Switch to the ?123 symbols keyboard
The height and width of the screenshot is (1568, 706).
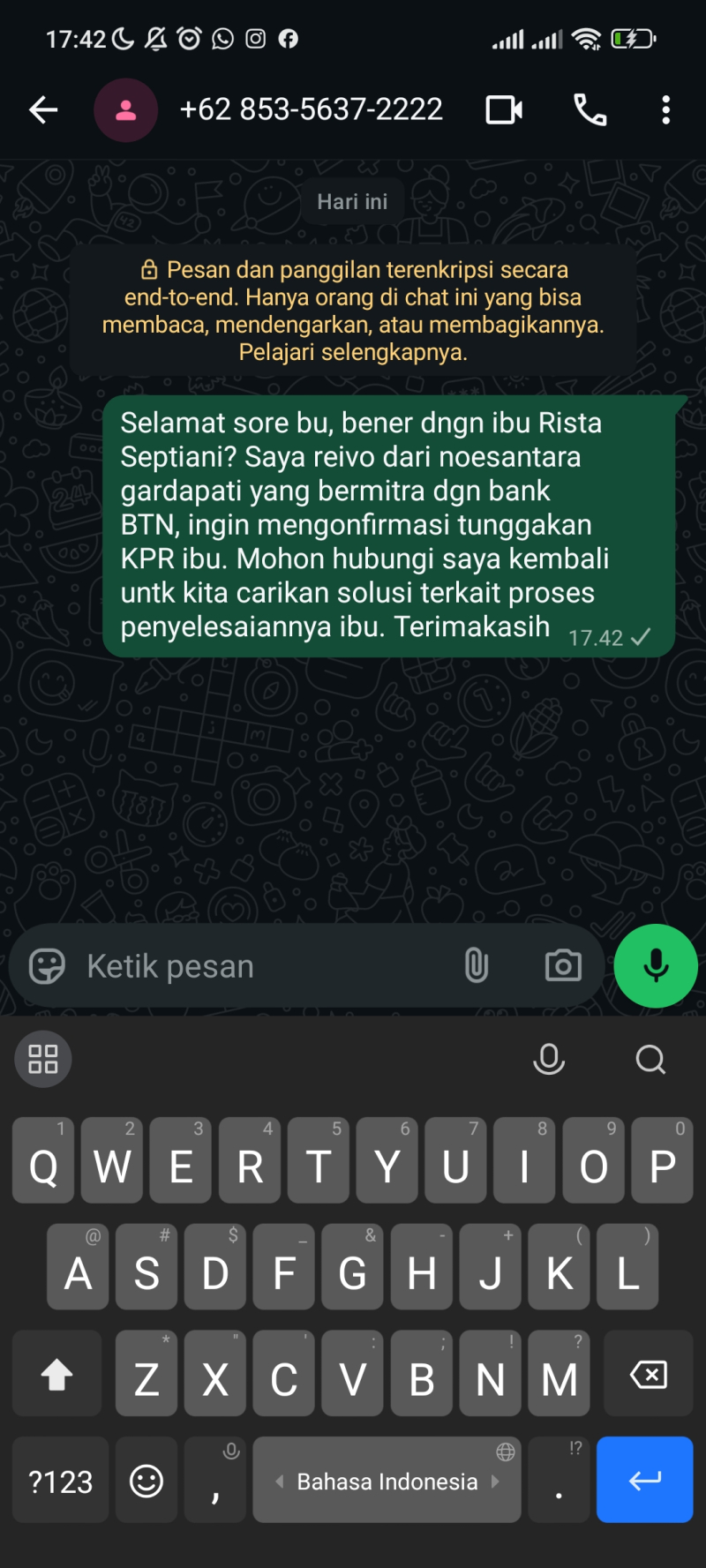pyautogui.click(x=60, y=1482)
